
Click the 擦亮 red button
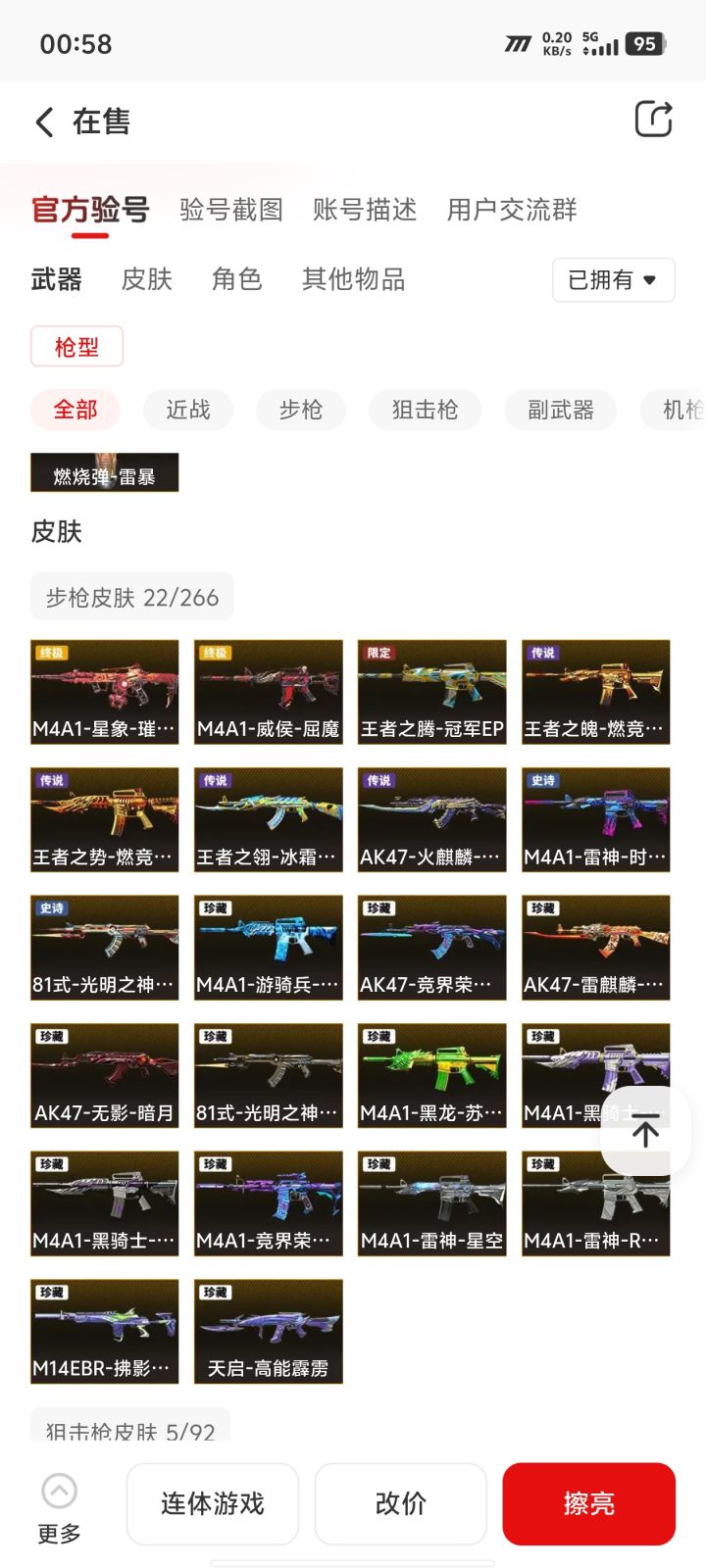pos(588,1503)
